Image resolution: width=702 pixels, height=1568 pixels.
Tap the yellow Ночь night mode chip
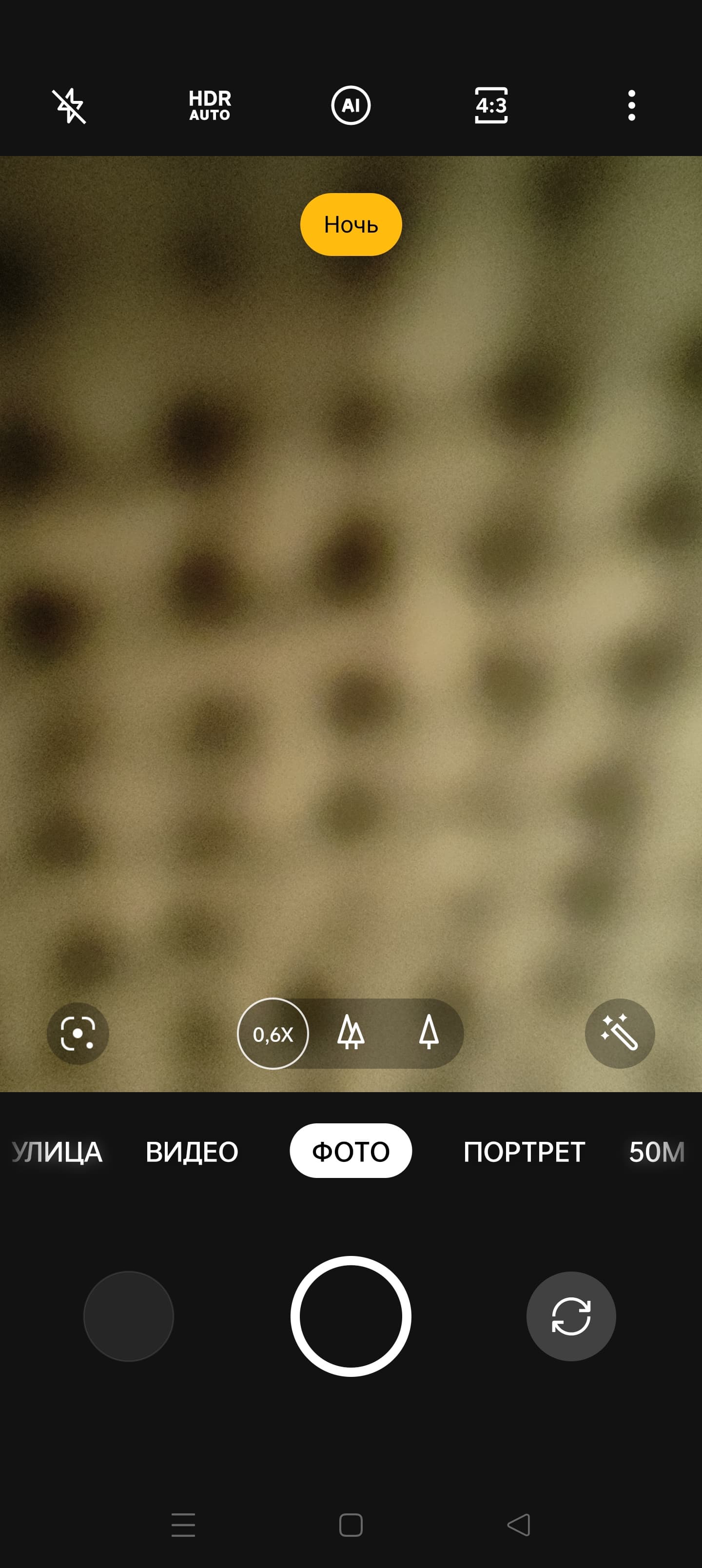(351, 225)
